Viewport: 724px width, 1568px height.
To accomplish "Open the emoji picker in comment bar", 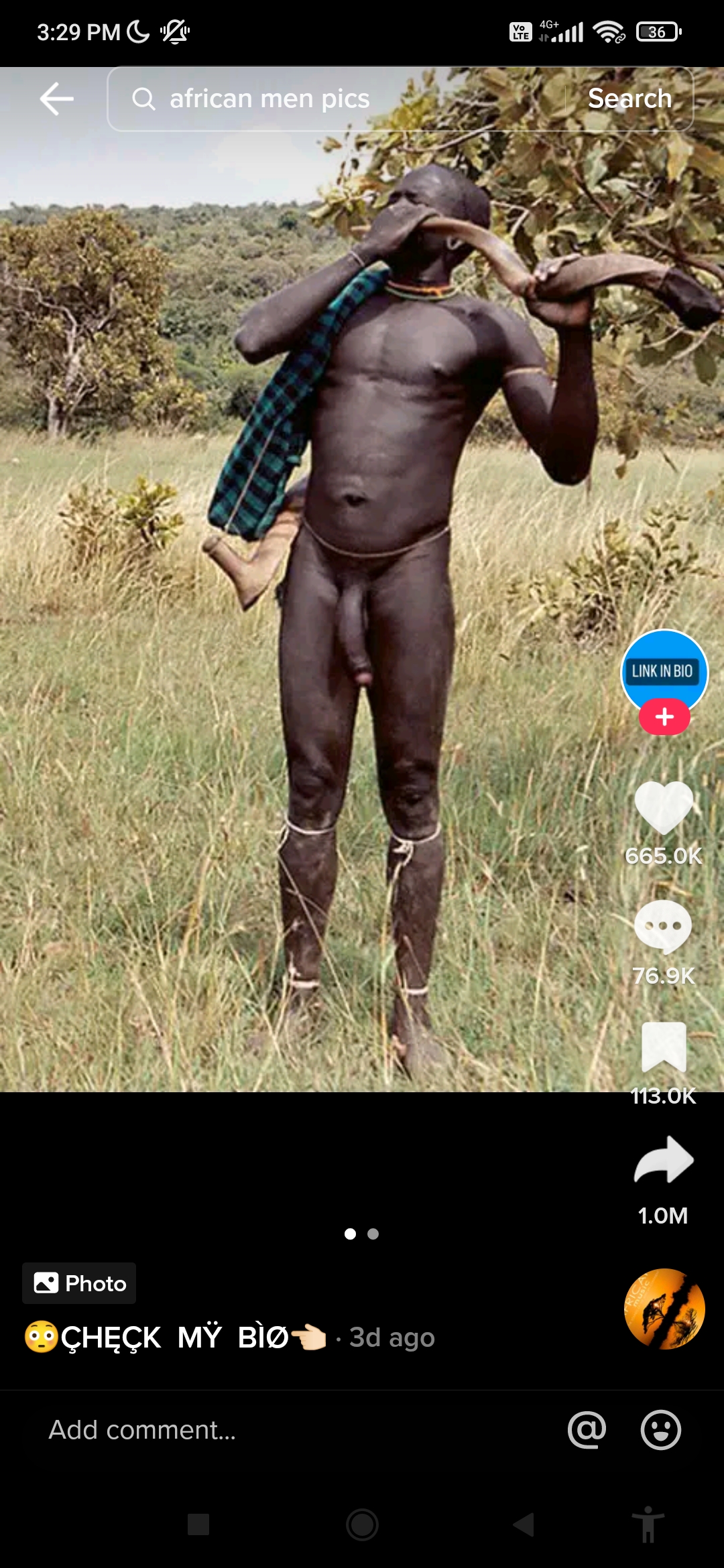I will (x=660, y=1430).
